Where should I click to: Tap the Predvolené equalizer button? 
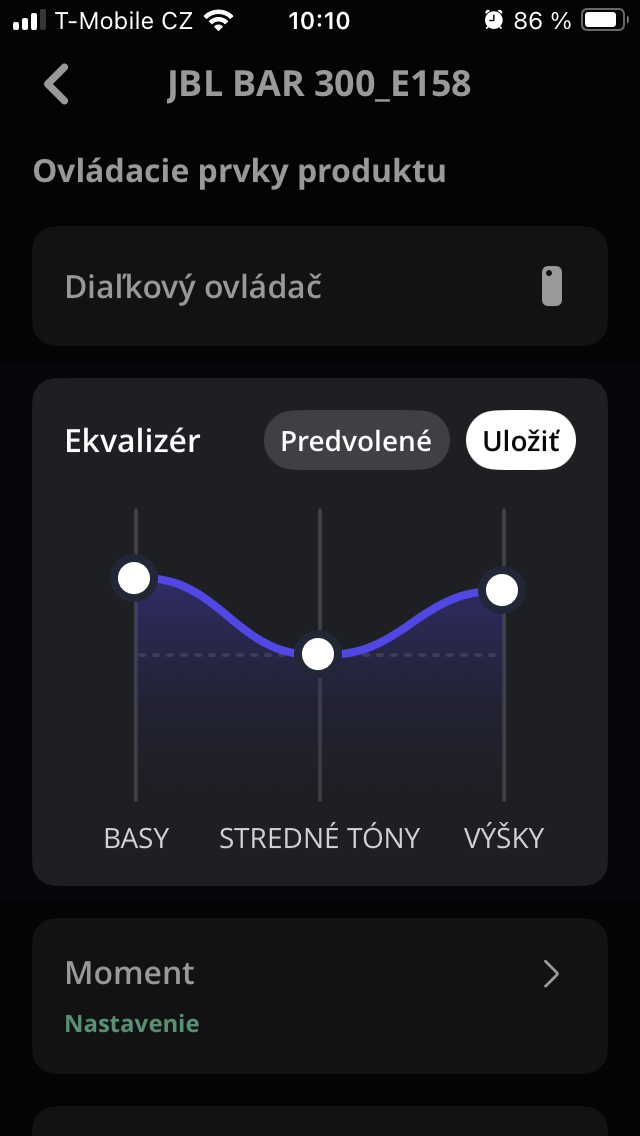point(356,441)
